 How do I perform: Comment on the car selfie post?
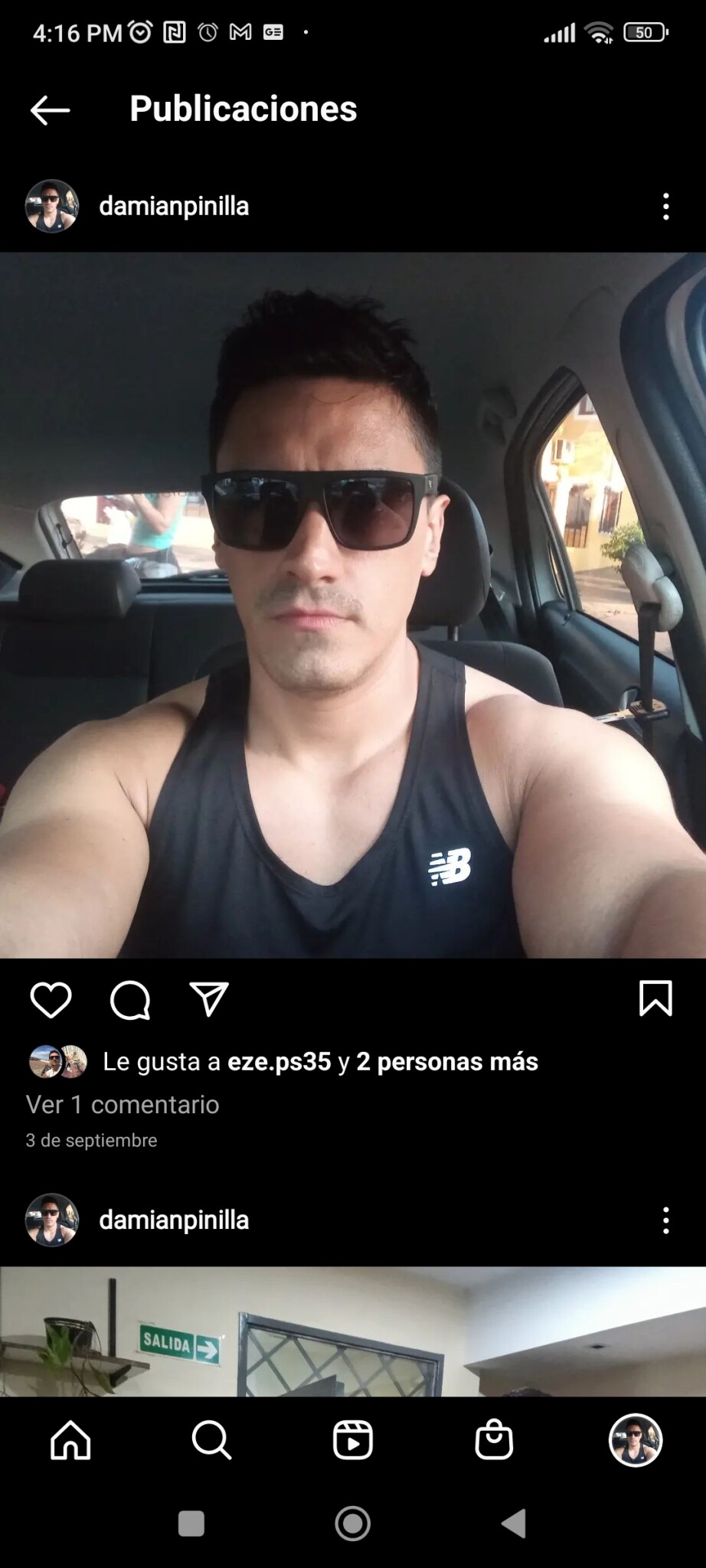click(130, 999)
